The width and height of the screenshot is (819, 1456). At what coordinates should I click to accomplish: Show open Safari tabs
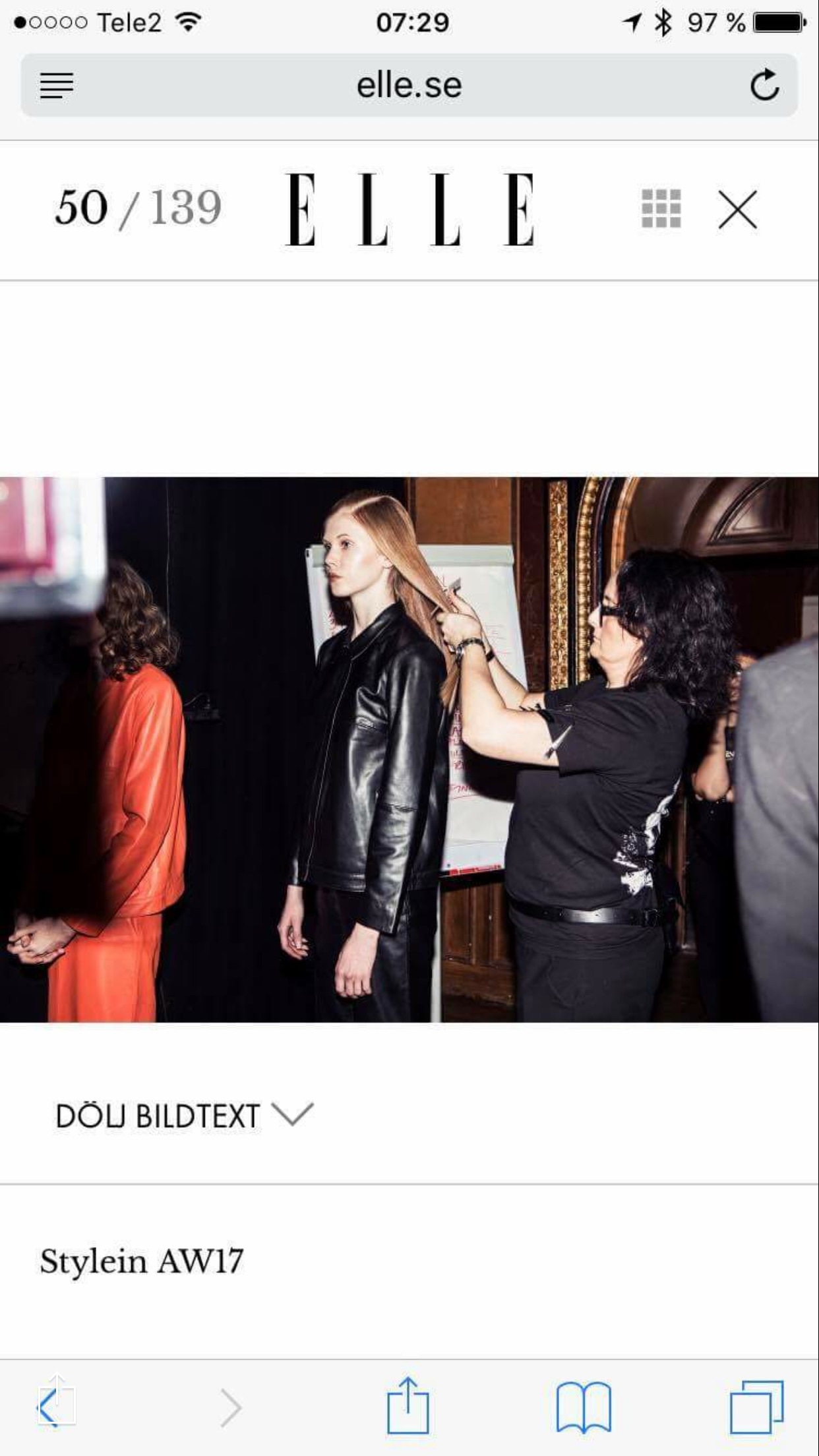coord(756,1407)
